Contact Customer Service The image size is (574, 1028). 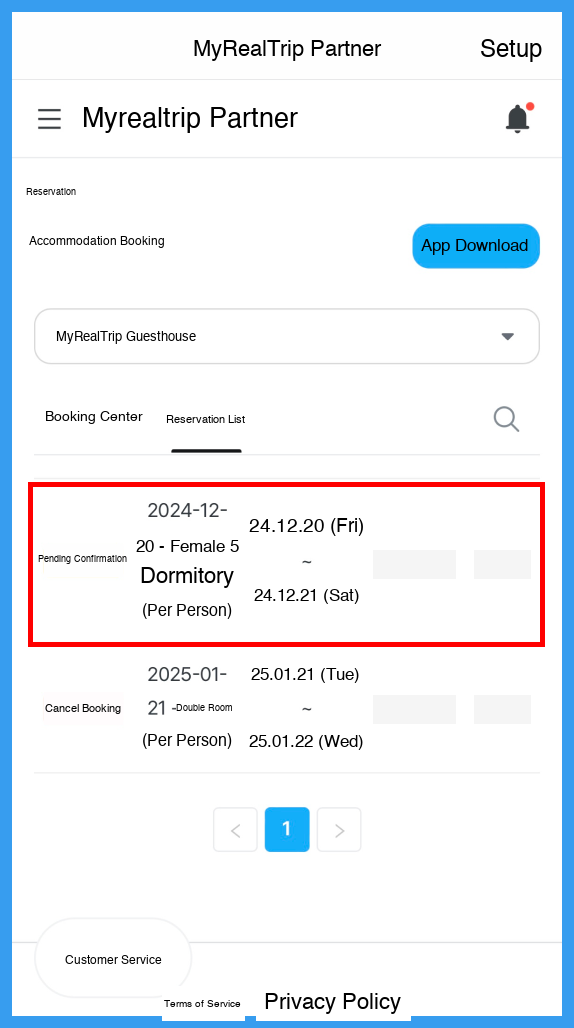click(x=113, y=959)
